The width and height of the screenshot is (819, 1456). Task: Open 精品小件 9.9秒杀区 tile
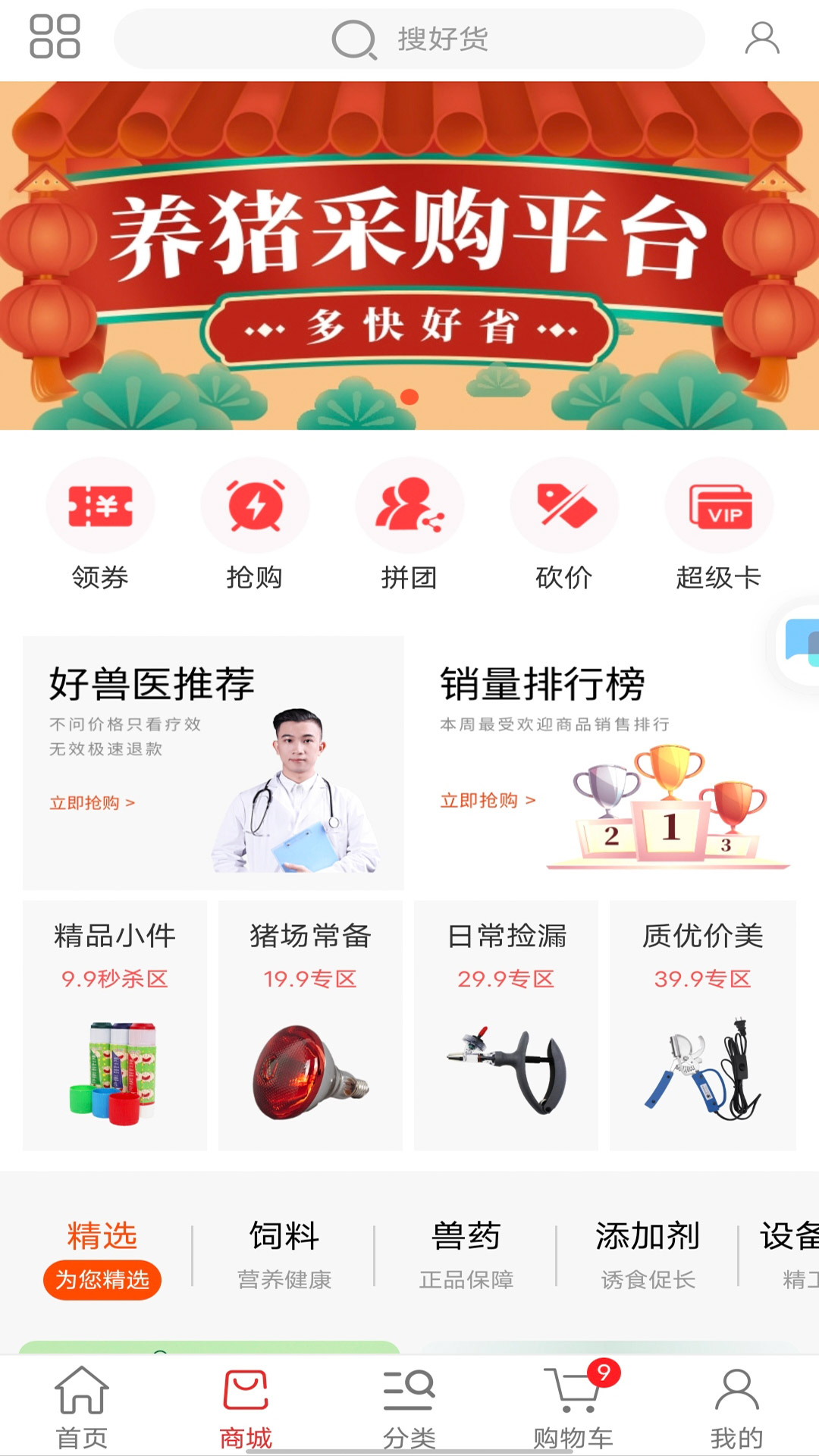point(115,1025)
